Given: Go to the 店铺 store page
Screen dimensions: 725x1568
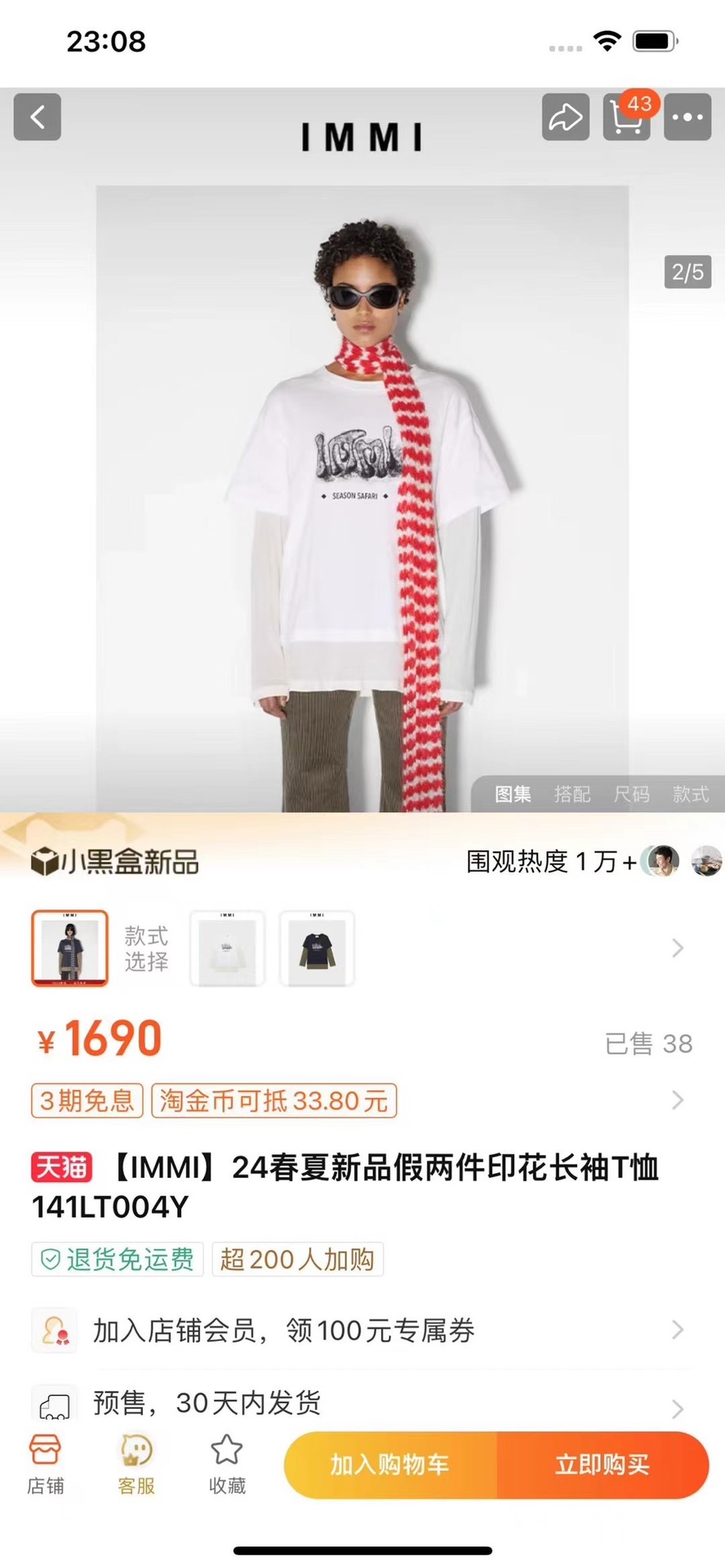Looking at the screenshot, I should [x=45, y=1465].
